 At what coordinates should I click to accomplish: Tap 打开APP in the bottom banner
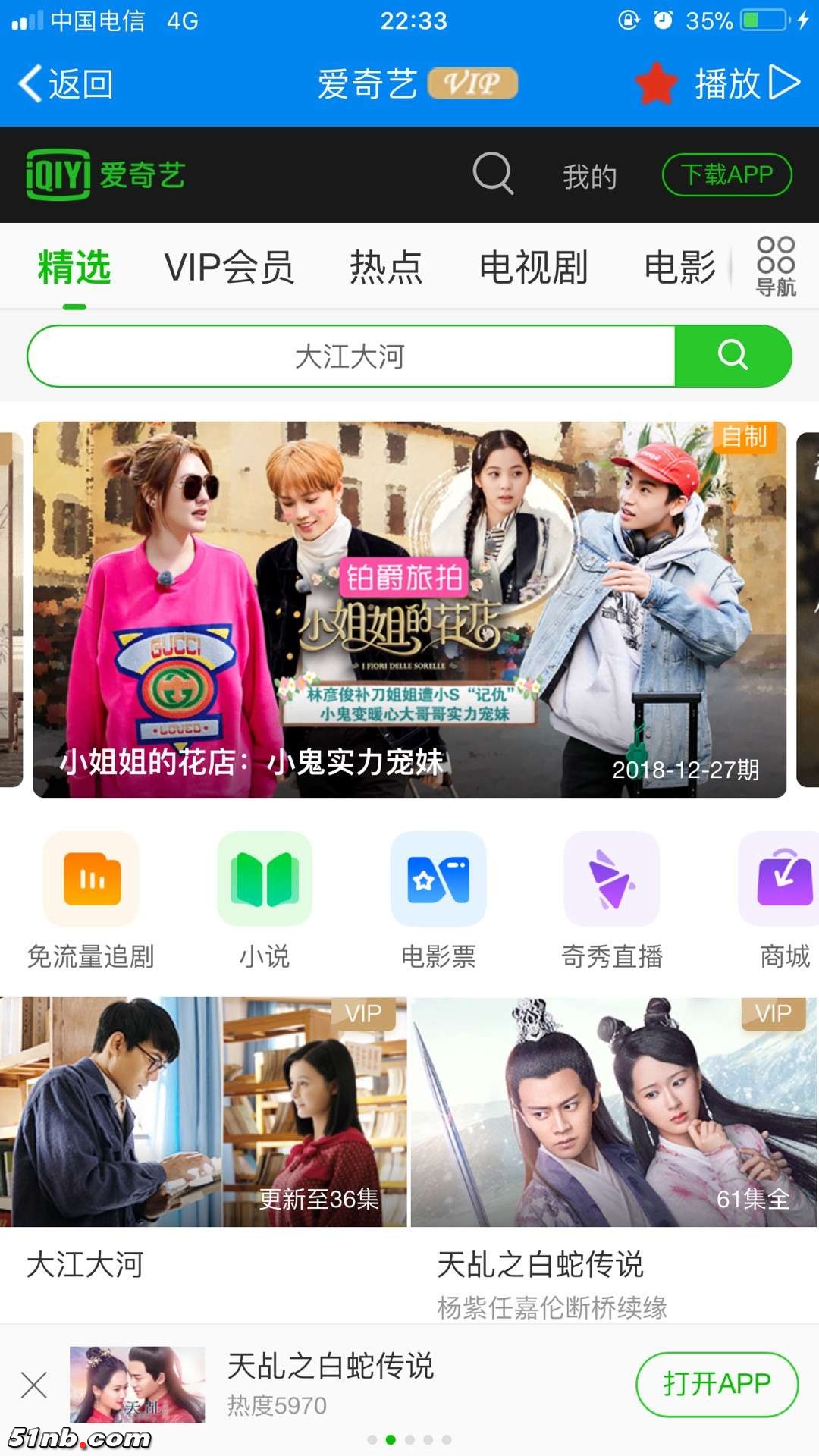click(x=717, y=1384)
